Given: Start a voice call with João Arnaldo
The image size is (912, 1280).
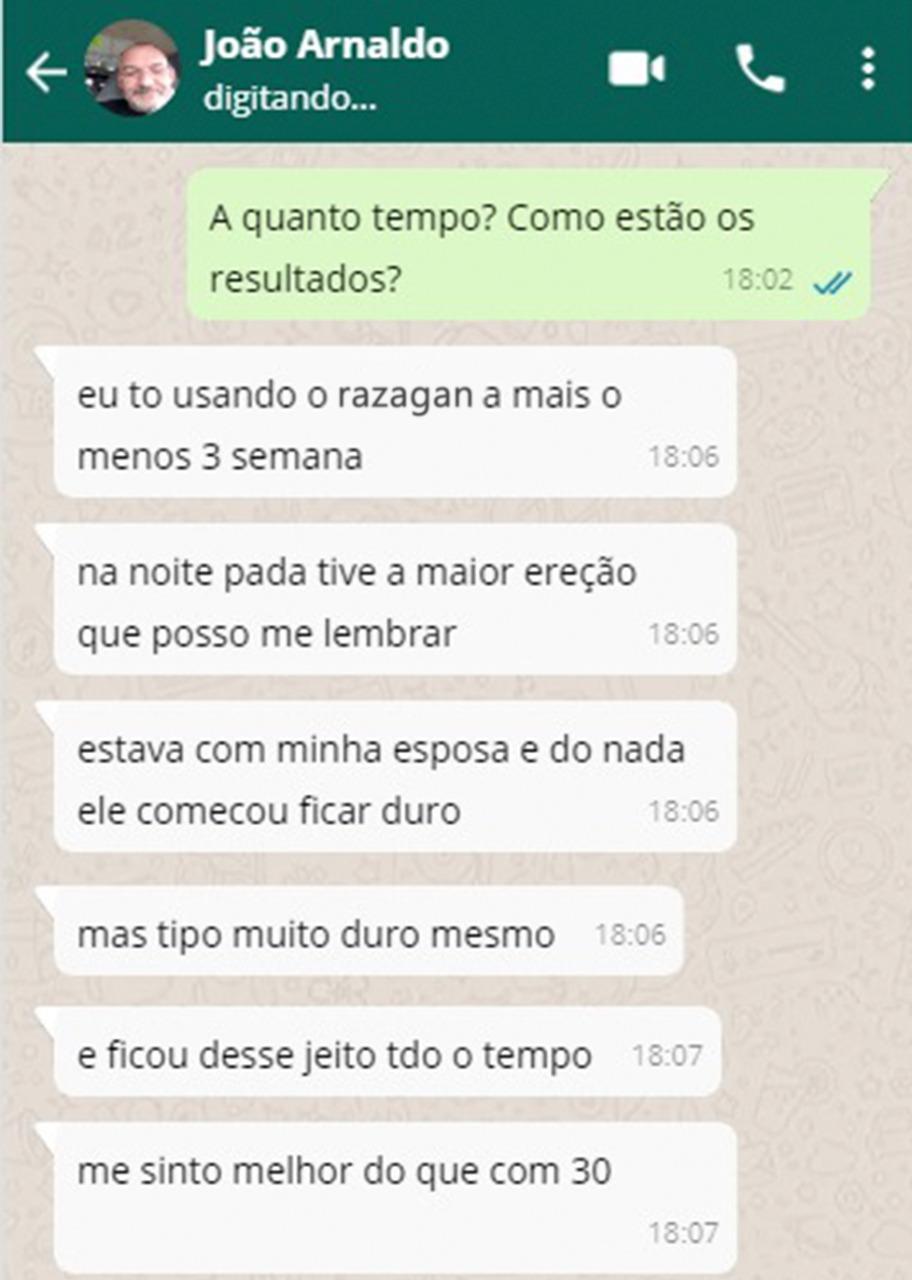Looking at the screenshot, I should (x=760, y=69).
